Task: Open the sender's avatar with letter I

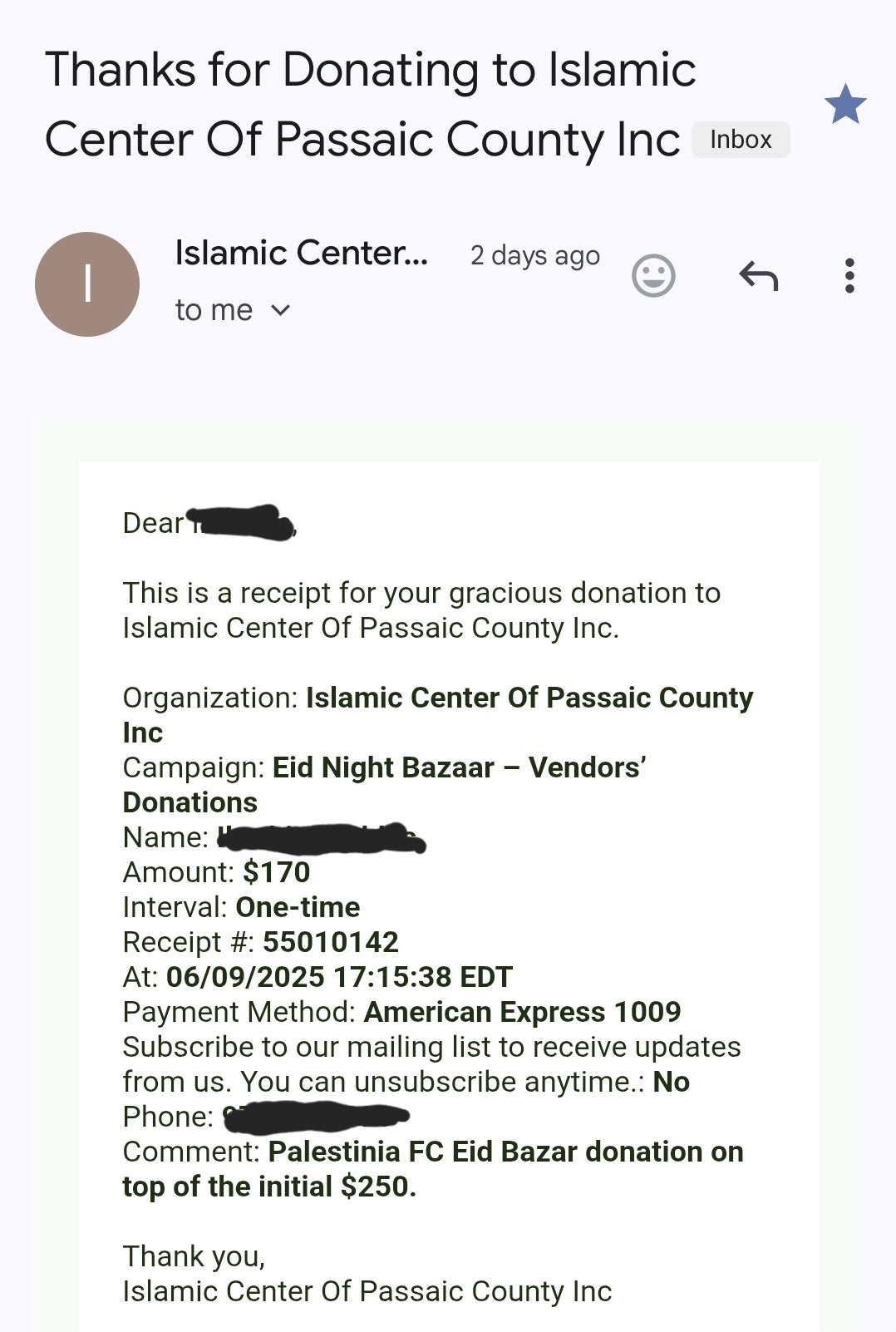Action: pyautogui.click(x=87, y=284)
